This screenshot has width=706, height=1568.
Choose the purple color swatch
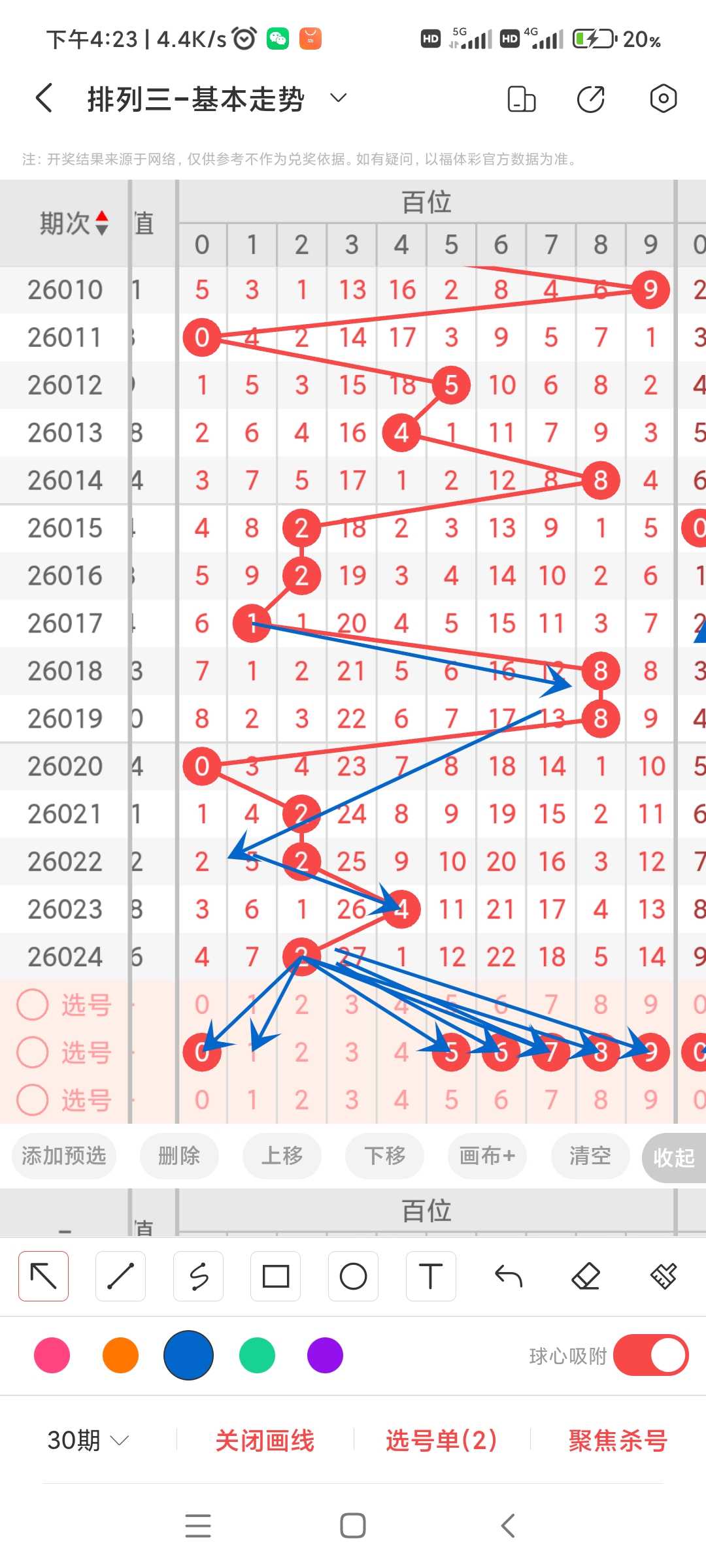tap(325, 1355)
